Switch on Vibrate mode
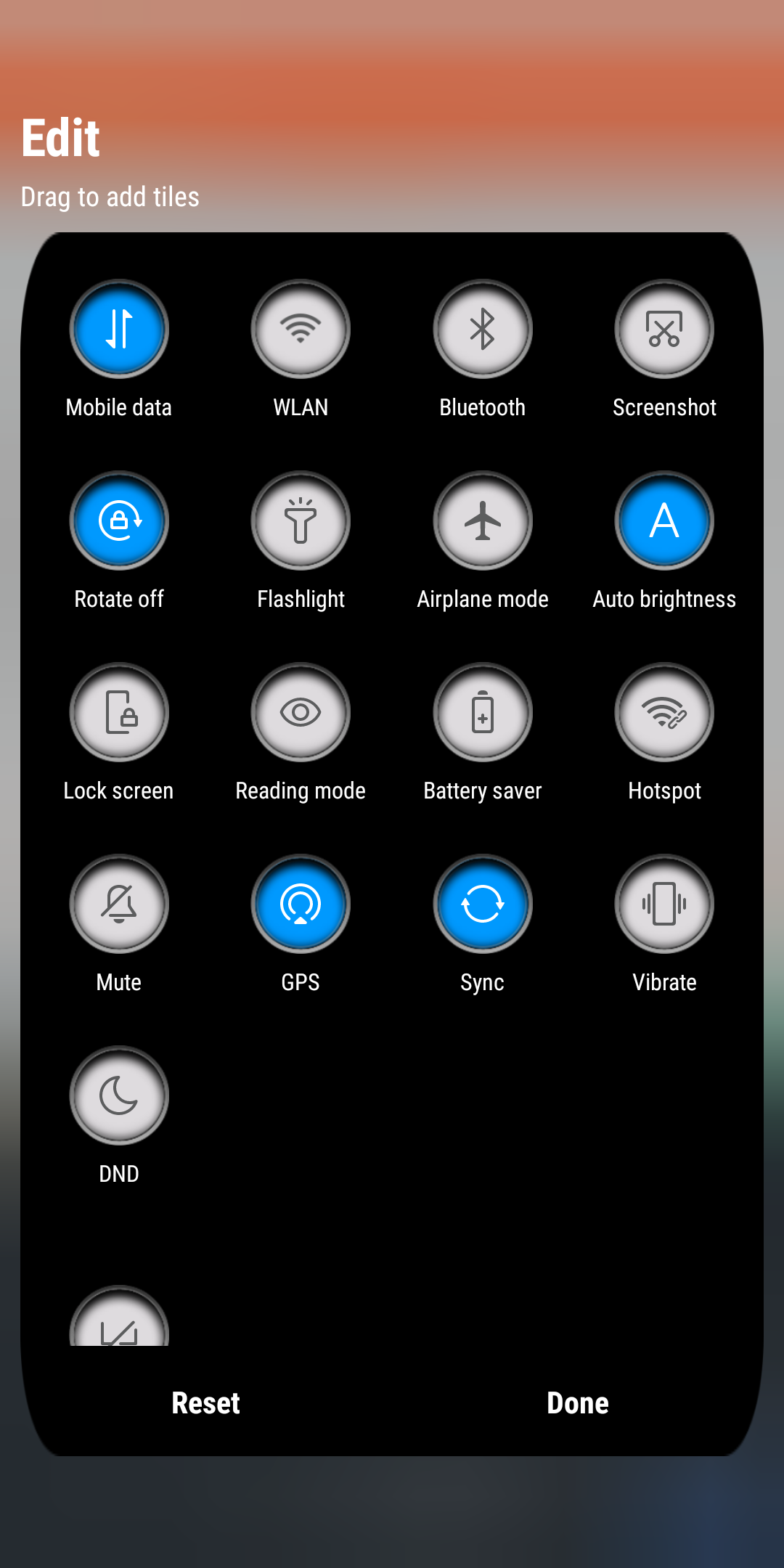Screen dimensions: 784x1568 tap(664, 905)
